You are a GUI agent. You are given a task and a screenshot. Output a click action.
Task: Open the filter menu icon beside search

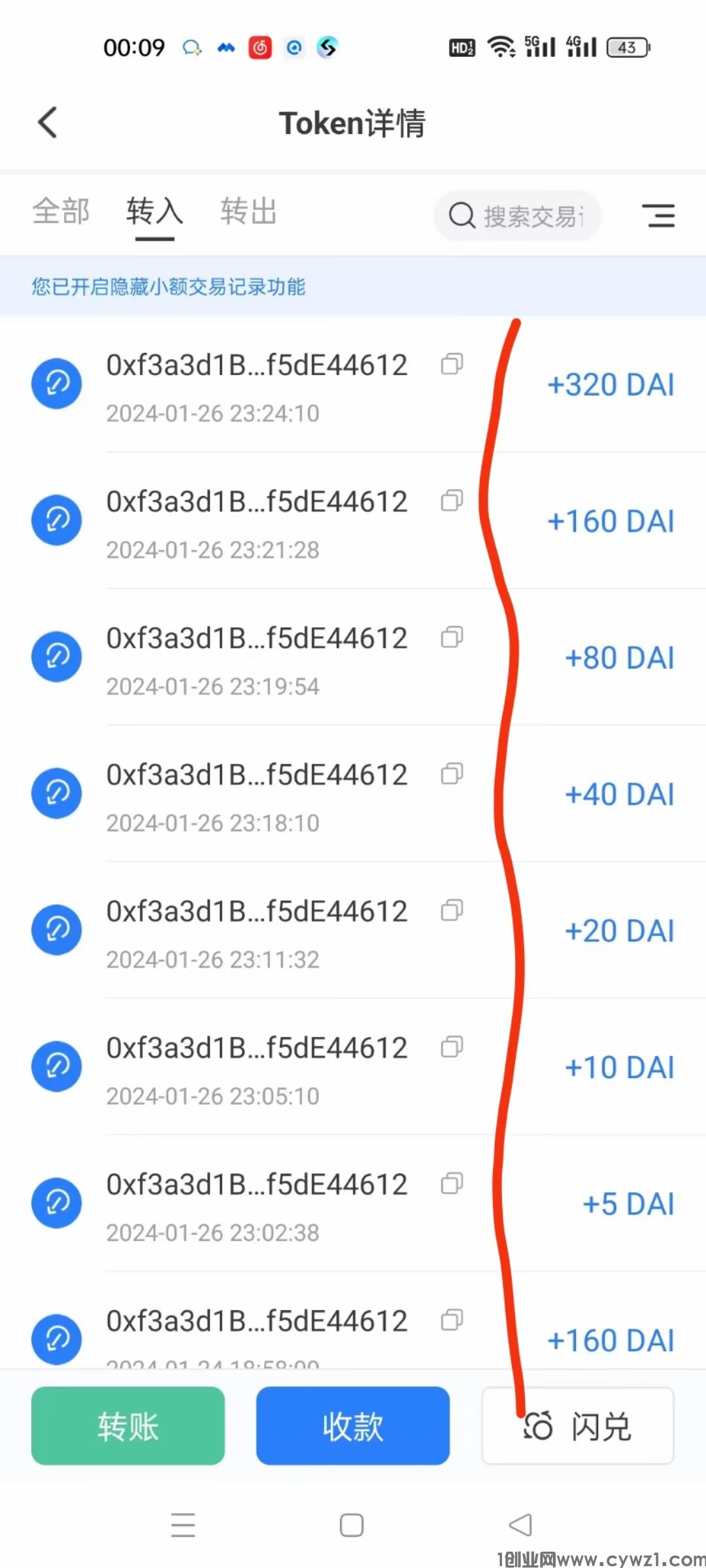658,216
